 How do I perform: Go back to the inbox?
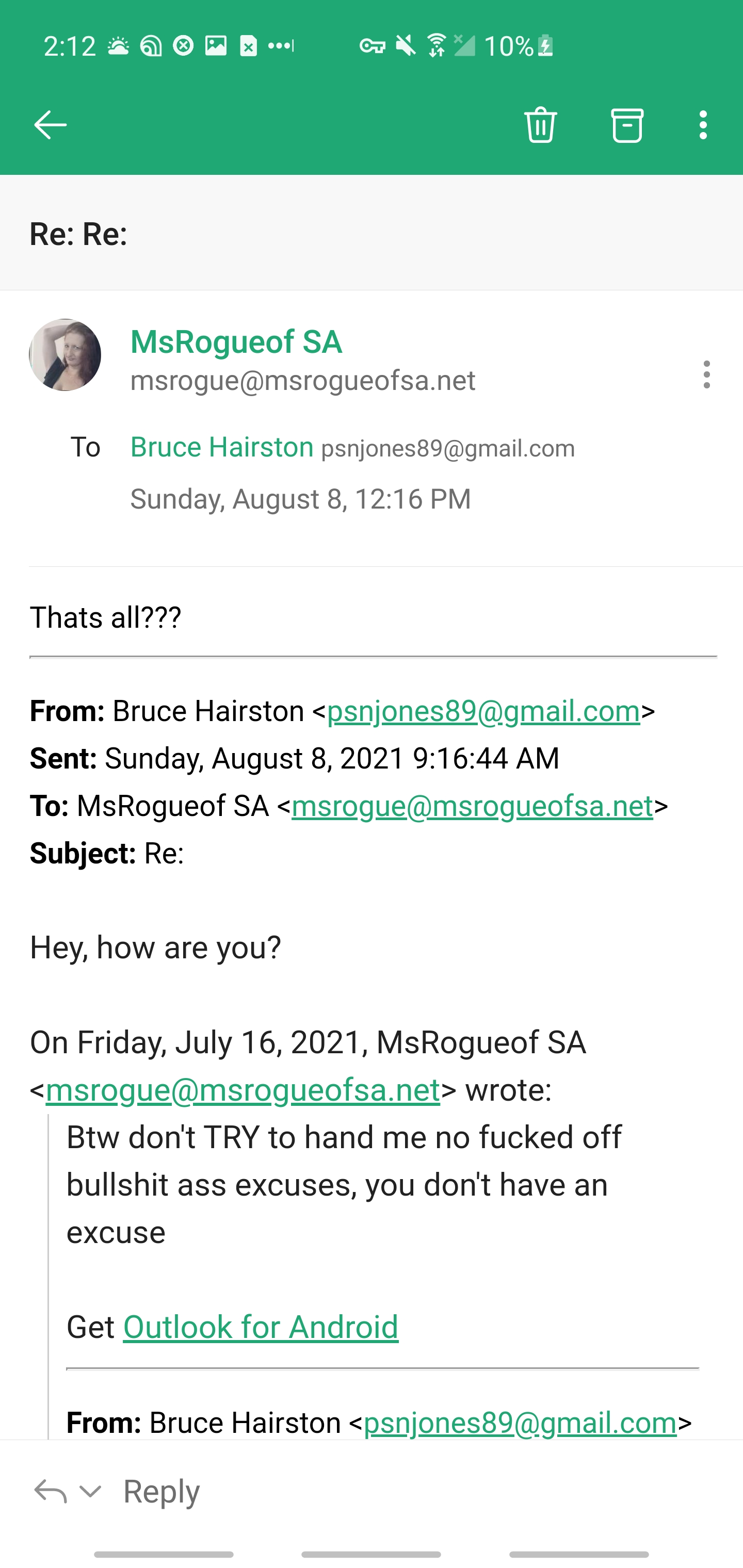coord(50,125)
